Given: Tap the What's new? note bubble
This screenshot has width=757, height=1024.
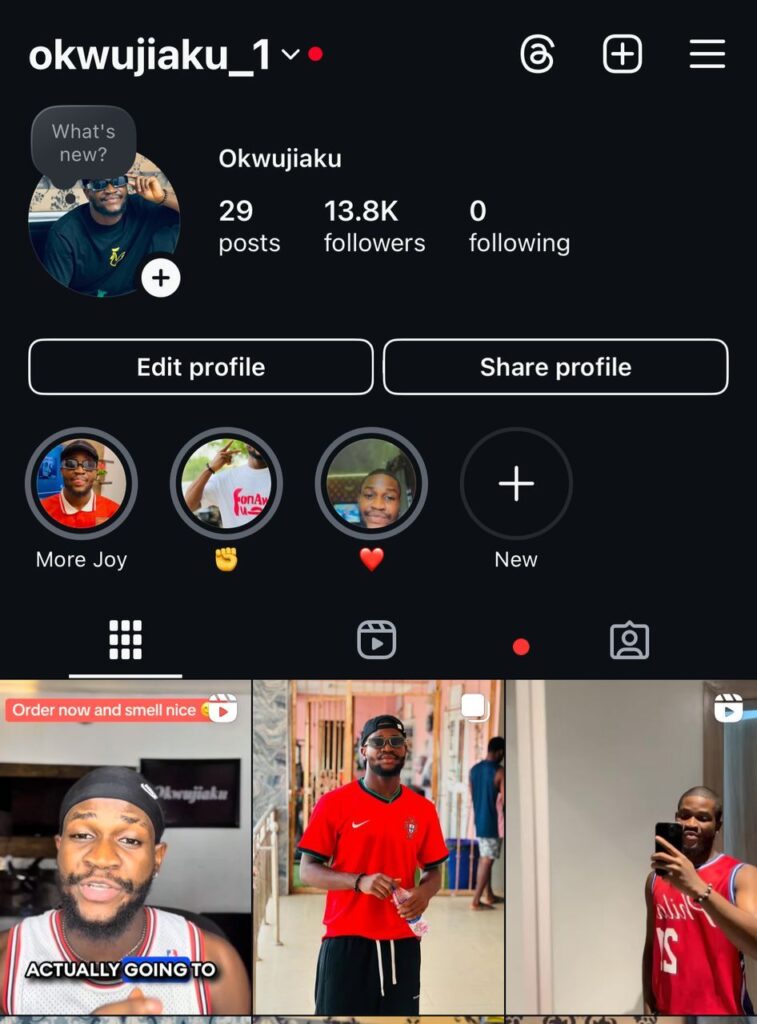Looking at the screenshot, I should (x=83, y=143).
